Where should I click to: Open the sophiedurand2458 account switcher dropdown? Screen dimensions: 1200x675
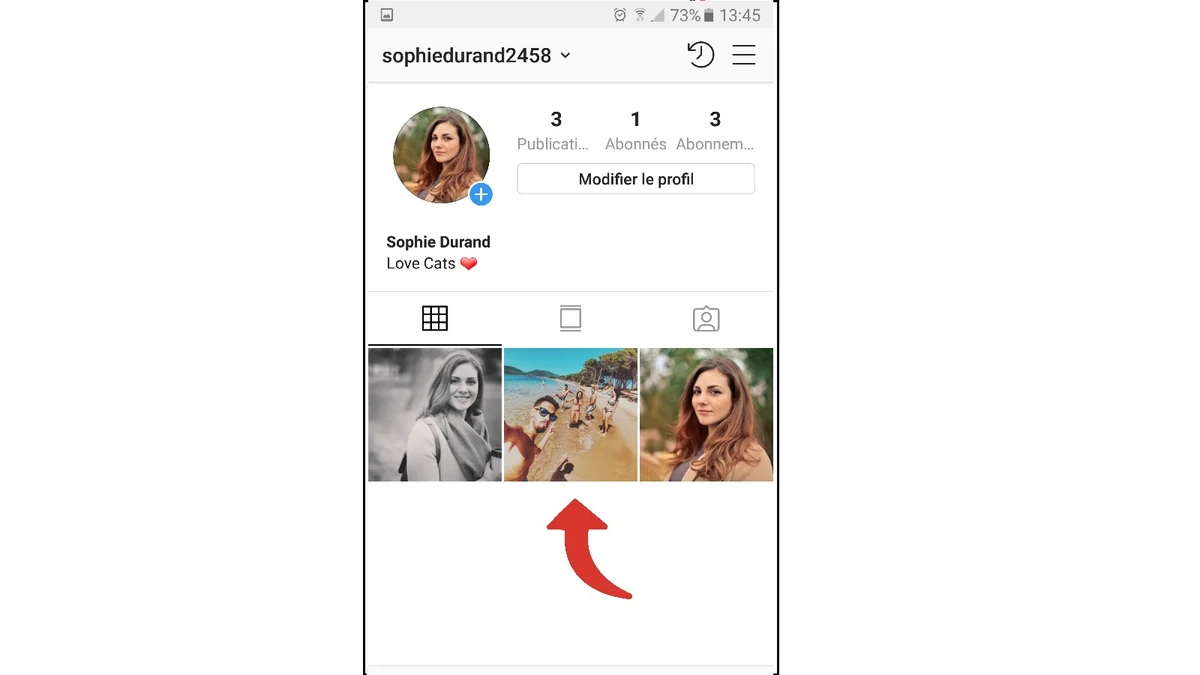(x=476, y=56)
